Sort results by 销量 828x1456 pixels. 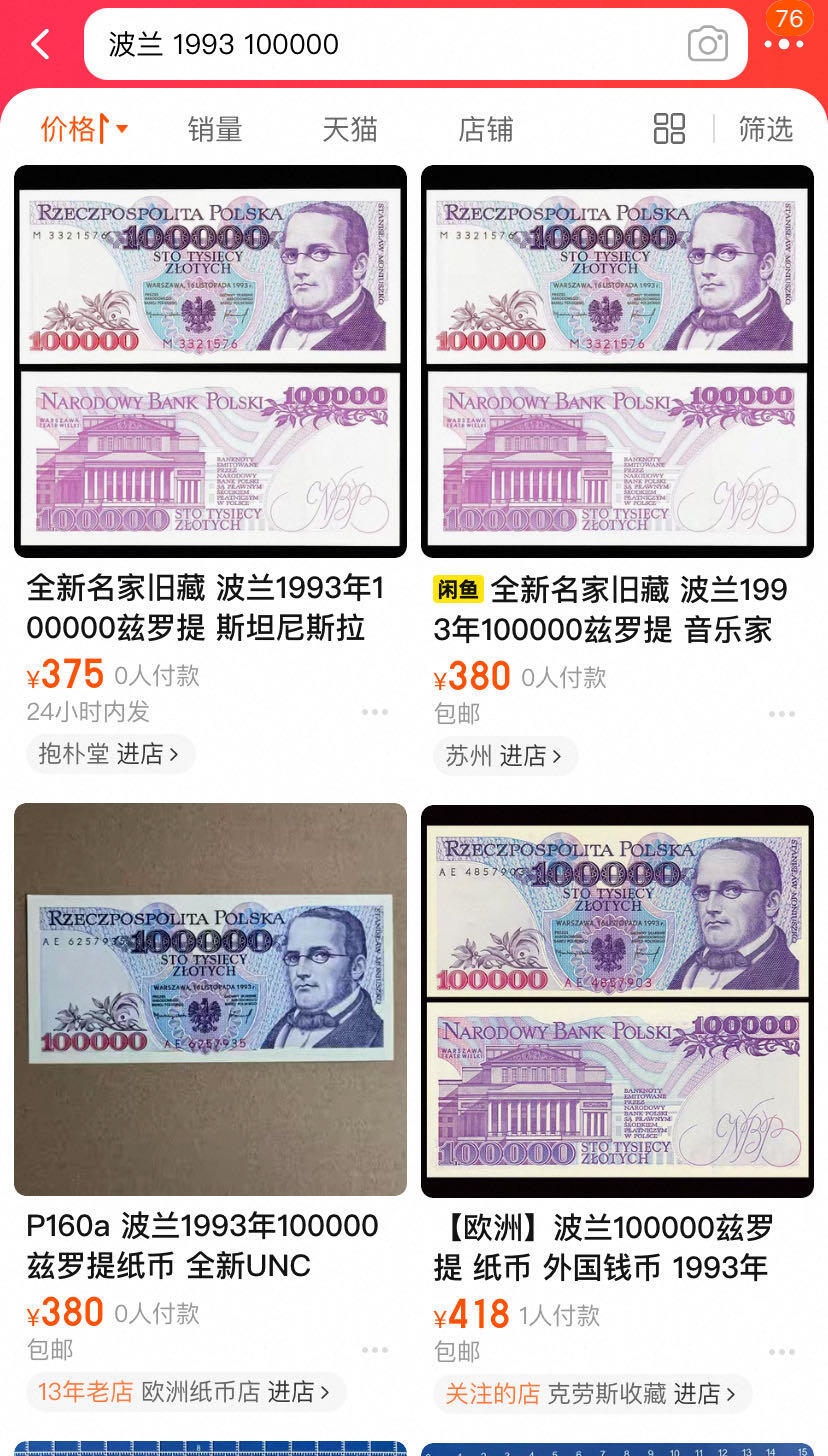215,129
